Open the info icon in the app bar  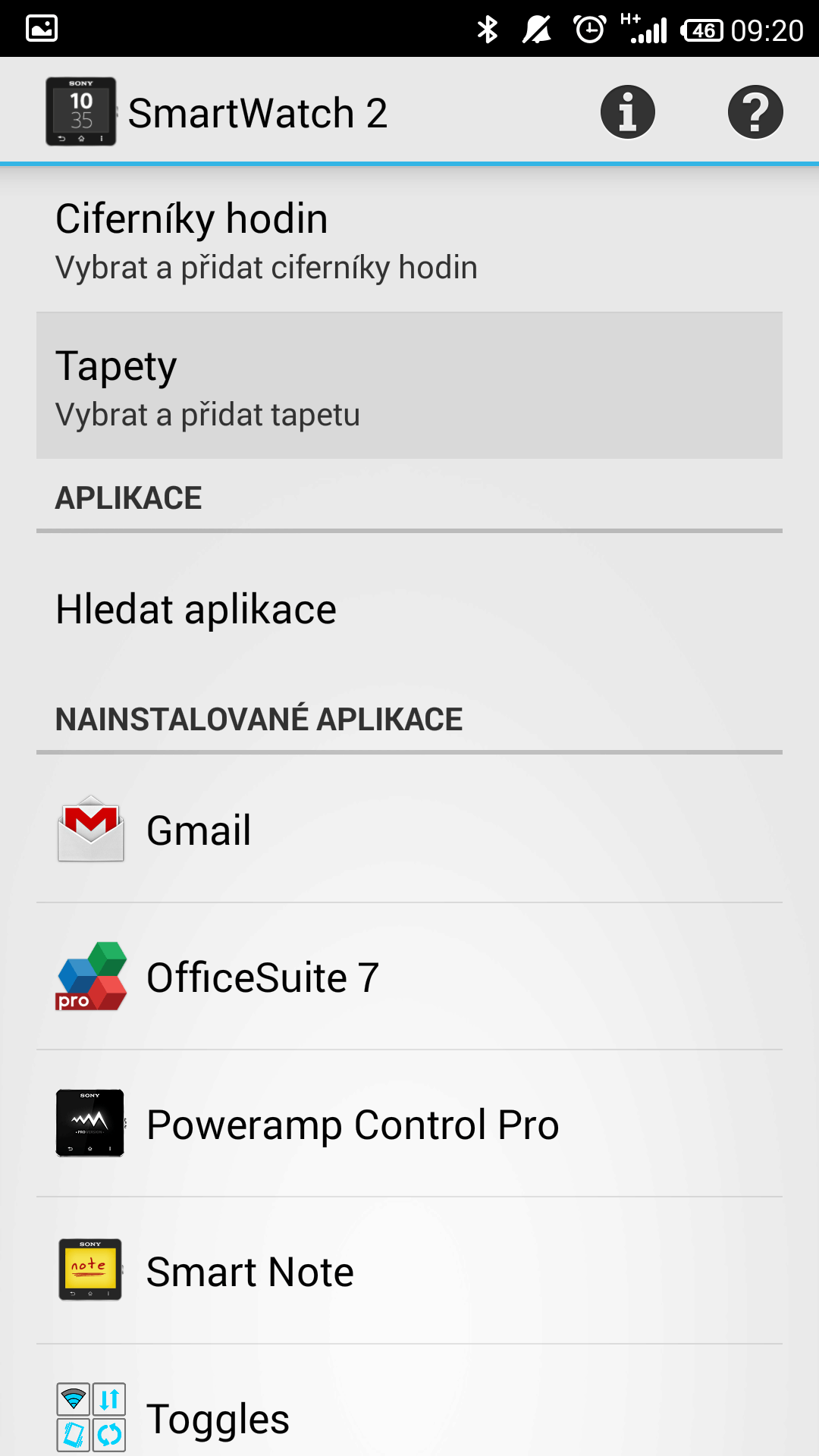tap(627, 112)
